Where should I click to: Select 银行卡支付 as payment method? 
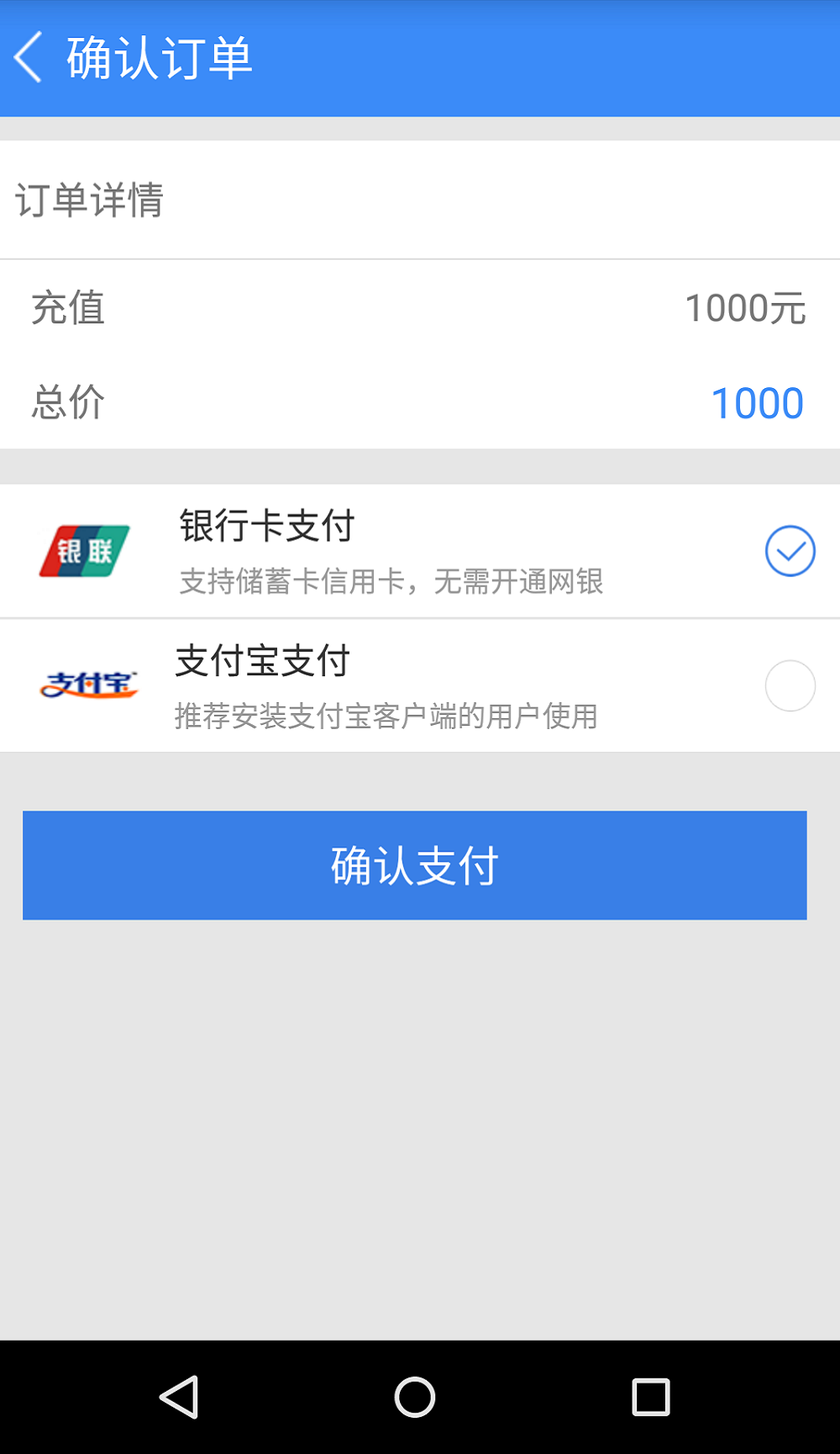coord(790,551)
